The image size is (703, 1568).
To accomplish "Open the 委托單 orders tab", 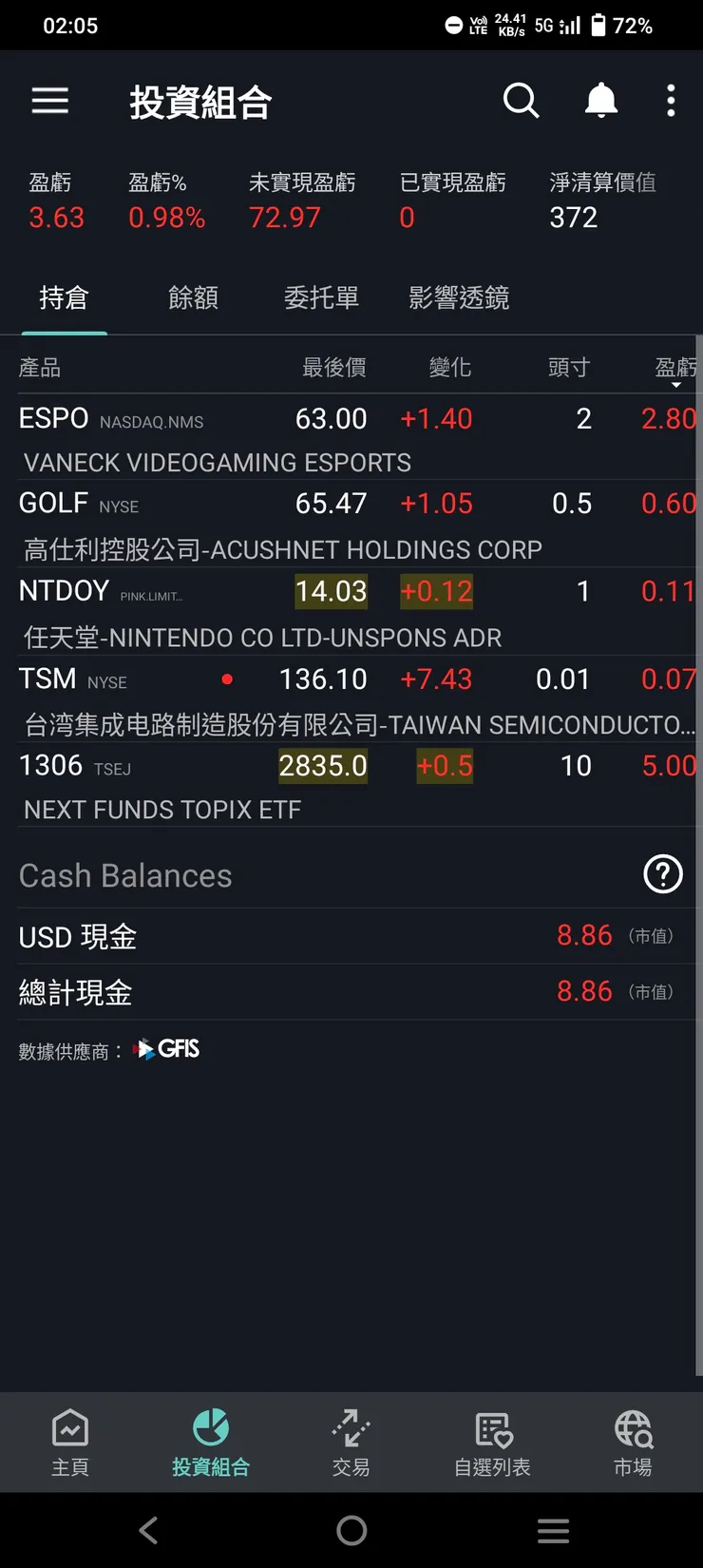I will point(322,298).
